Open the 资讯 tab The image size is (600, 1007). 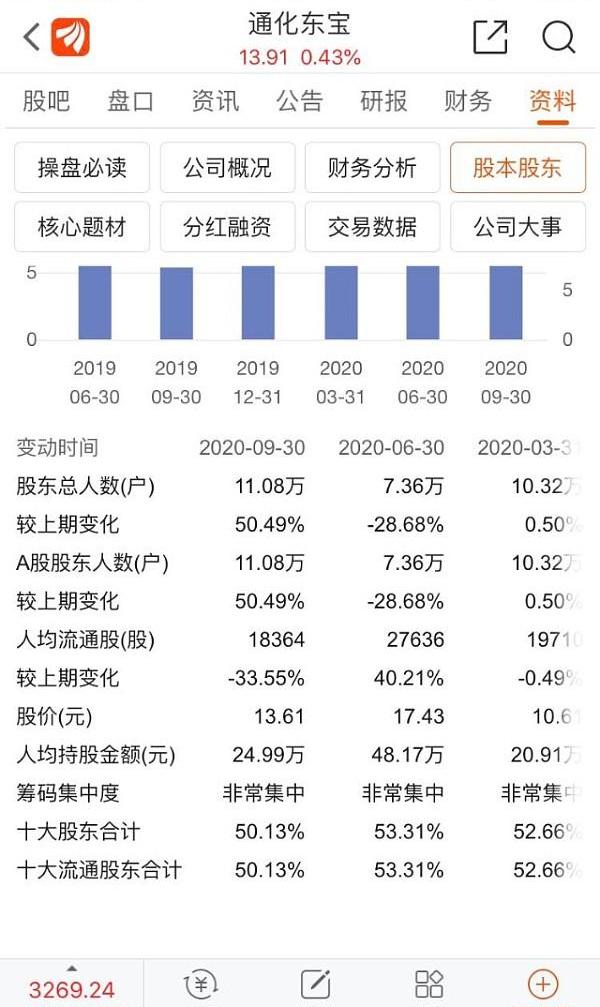(x=215, y=101)
